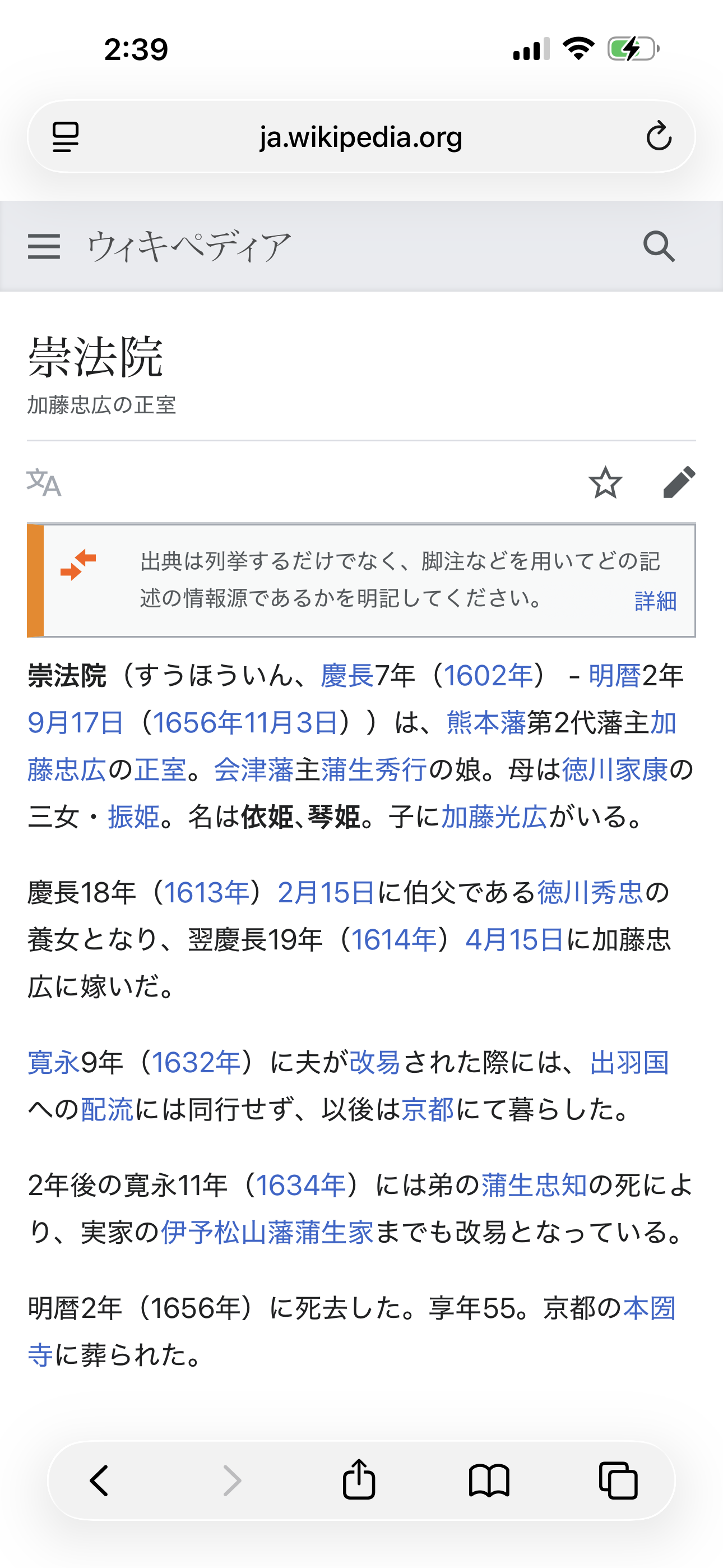Add this article to watchlist star
Viewport: 723px width, 1568px height.
coord(605,483)
